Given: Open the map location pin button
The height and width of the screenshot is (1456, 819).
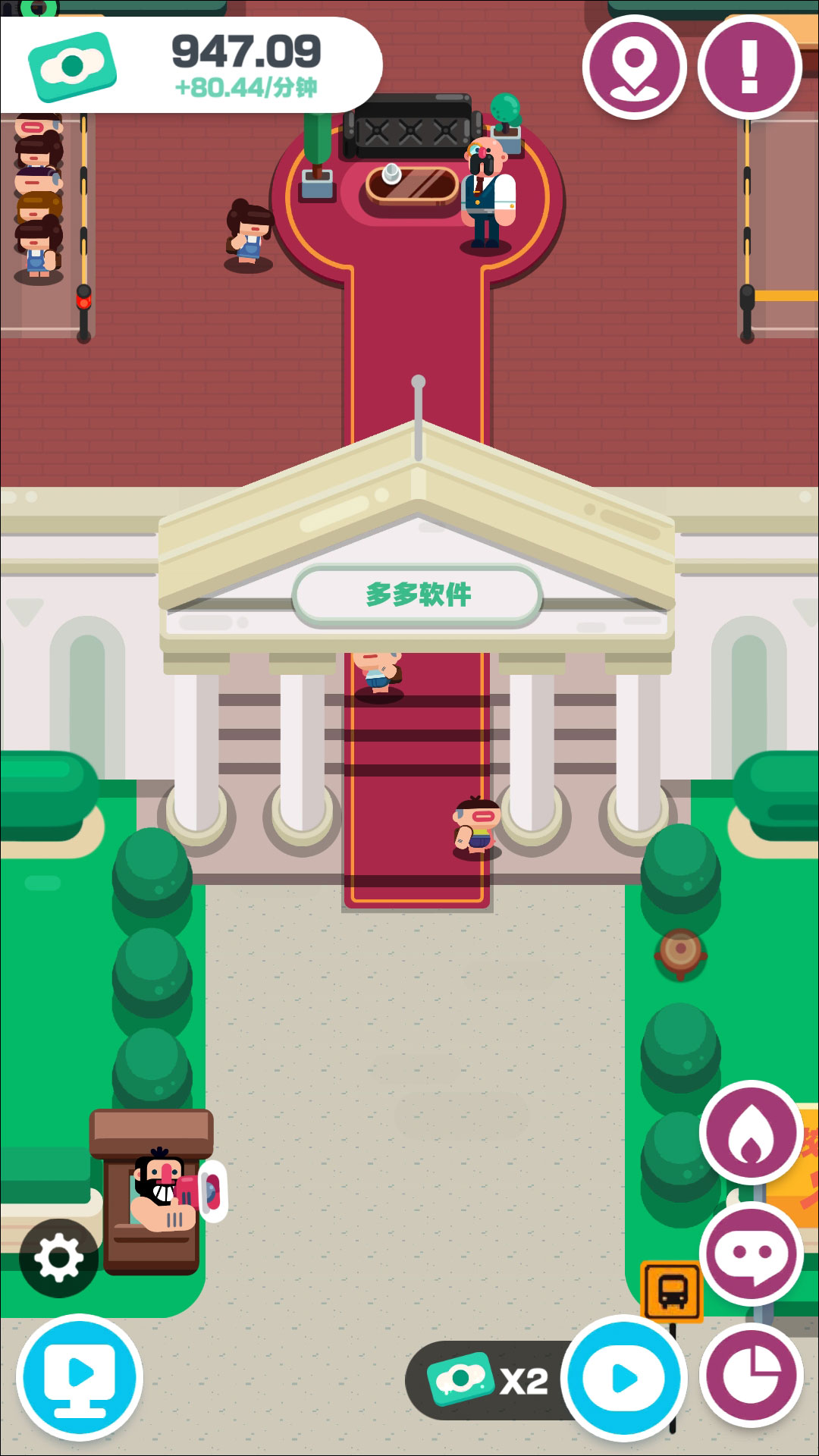Looking at the screenshot, I should pyautogui.click(x=634, y=67).
